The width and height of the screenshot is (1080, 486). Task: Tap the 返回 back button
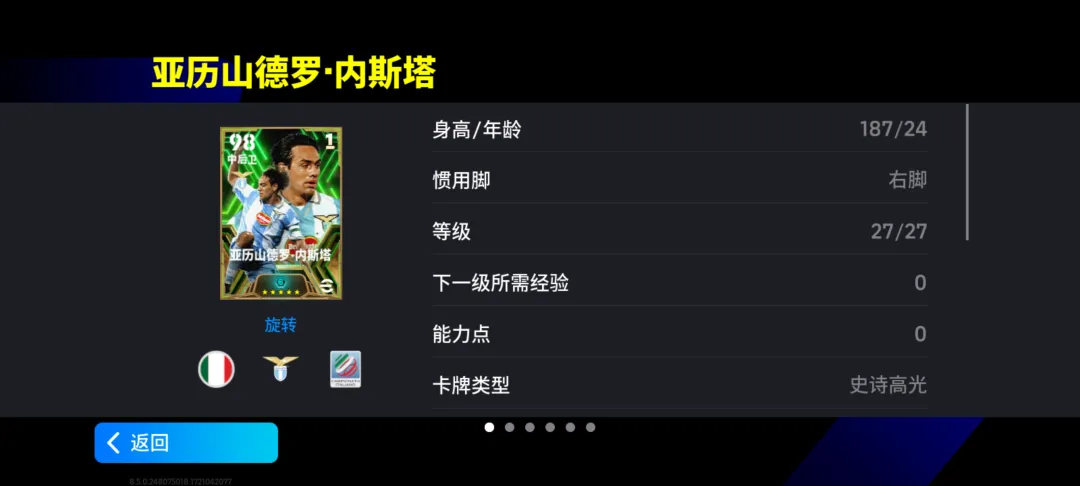(x=186, y=443)
